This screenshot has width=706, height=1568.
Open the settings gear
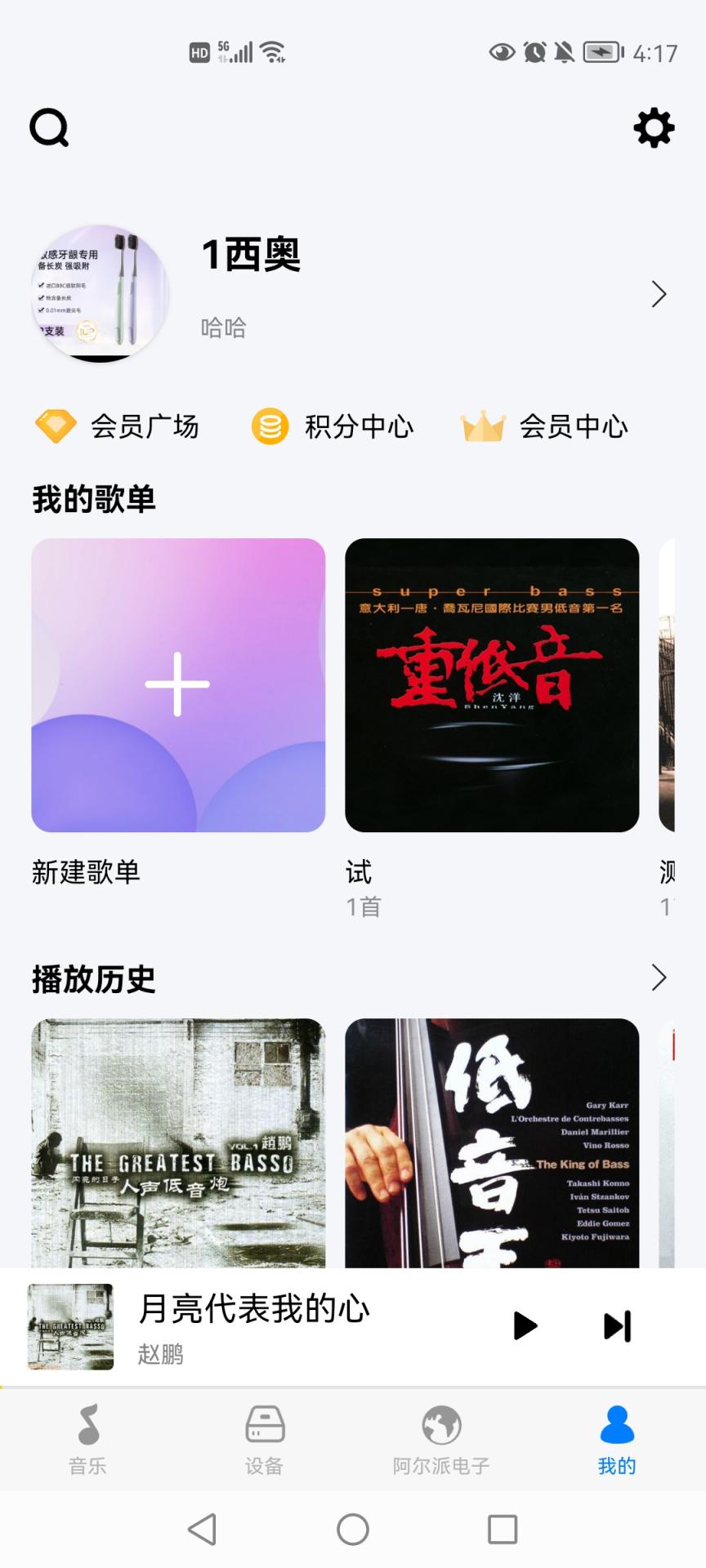pyautogui.click(x=653, y=128)
